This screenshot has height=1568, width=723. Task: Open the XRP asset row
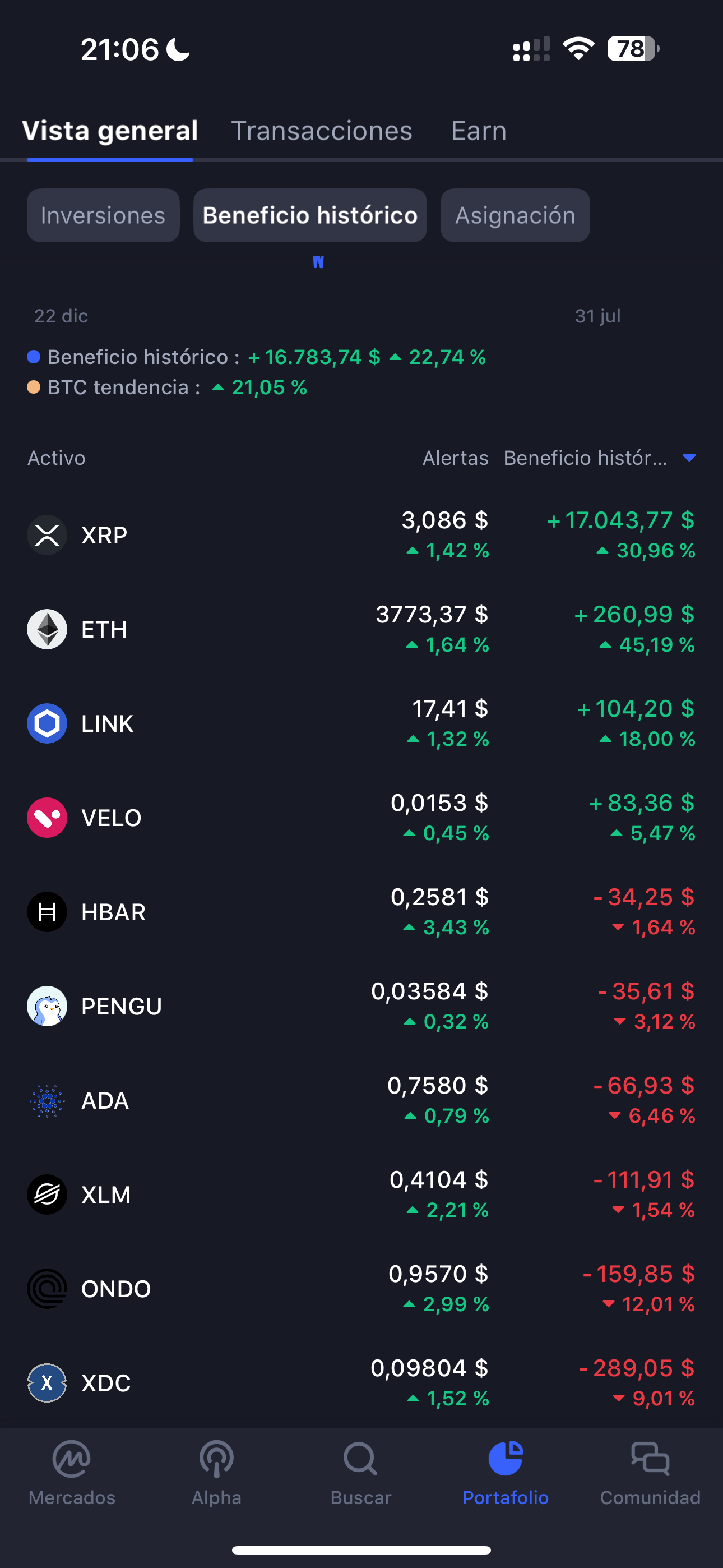click(361, 535)
